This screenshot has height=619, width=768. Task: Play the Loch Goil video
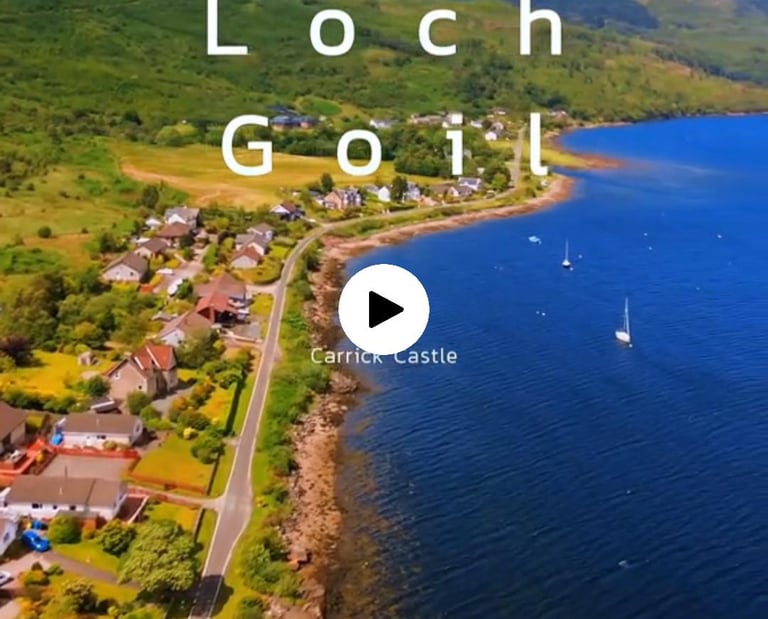coord(384,309)
